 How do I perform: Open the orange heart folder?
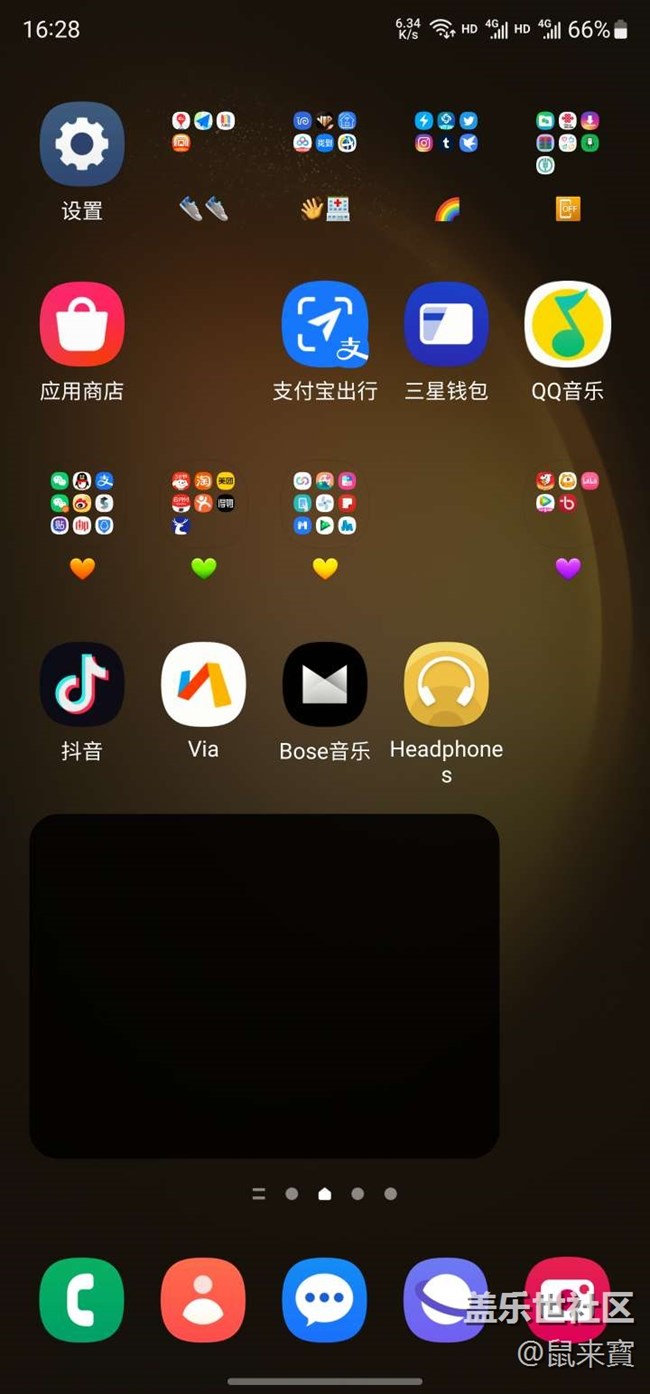82,505
